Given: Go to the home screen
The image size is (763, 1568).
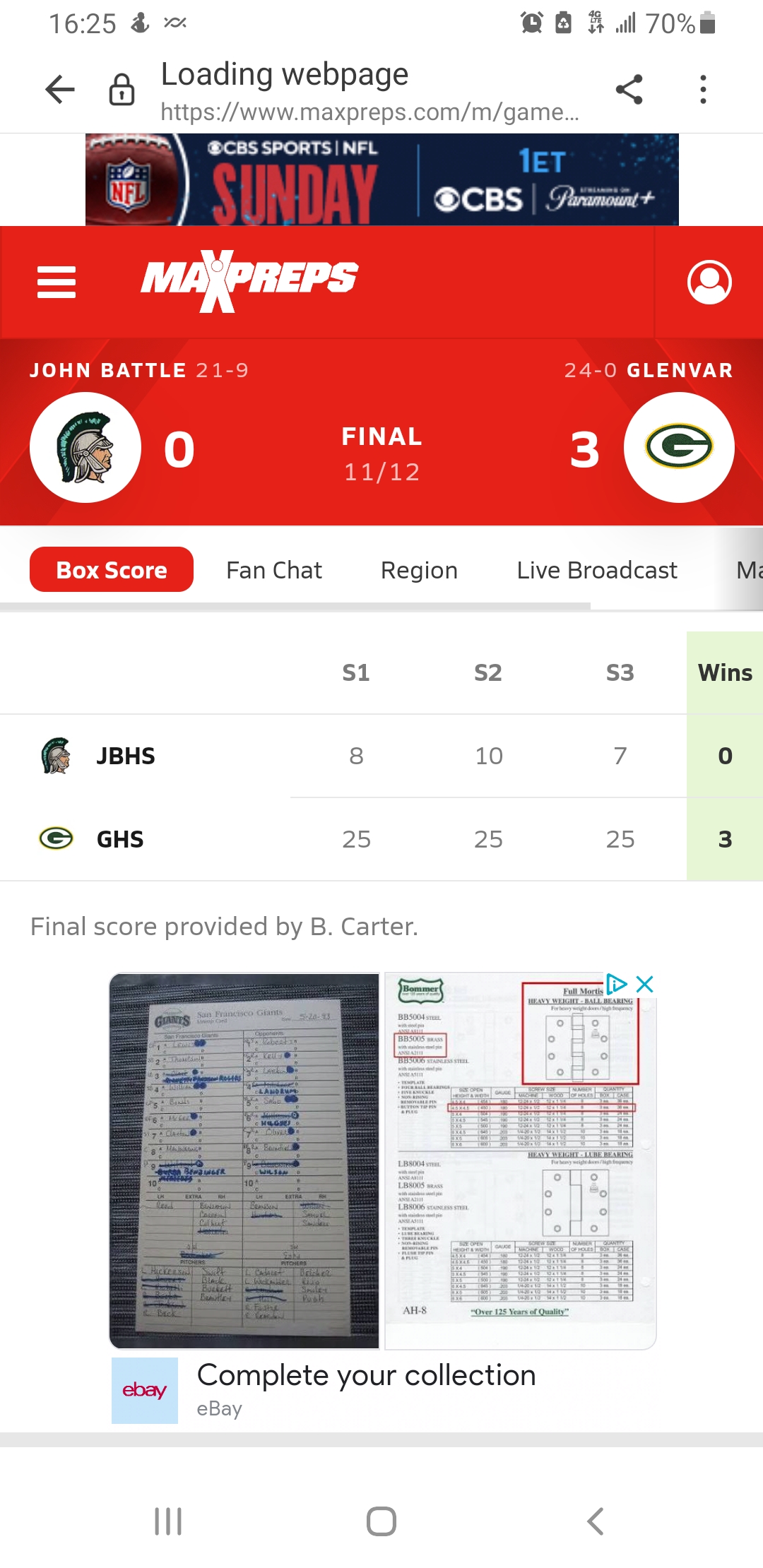Looking at the screenshot, I should click(381, 1521).
